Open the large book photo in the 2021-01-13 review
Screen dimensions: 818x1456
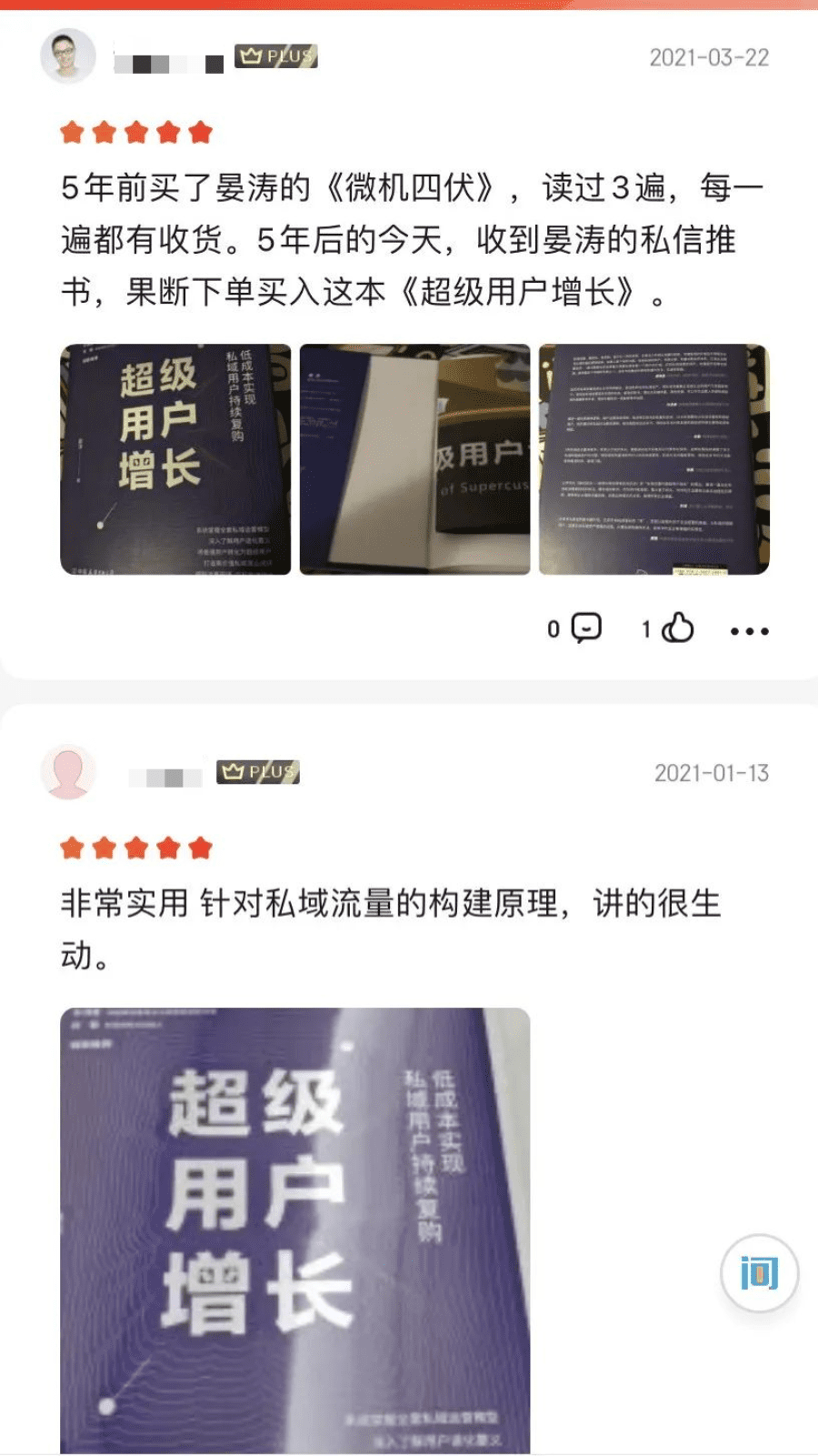coord(294,1230)
